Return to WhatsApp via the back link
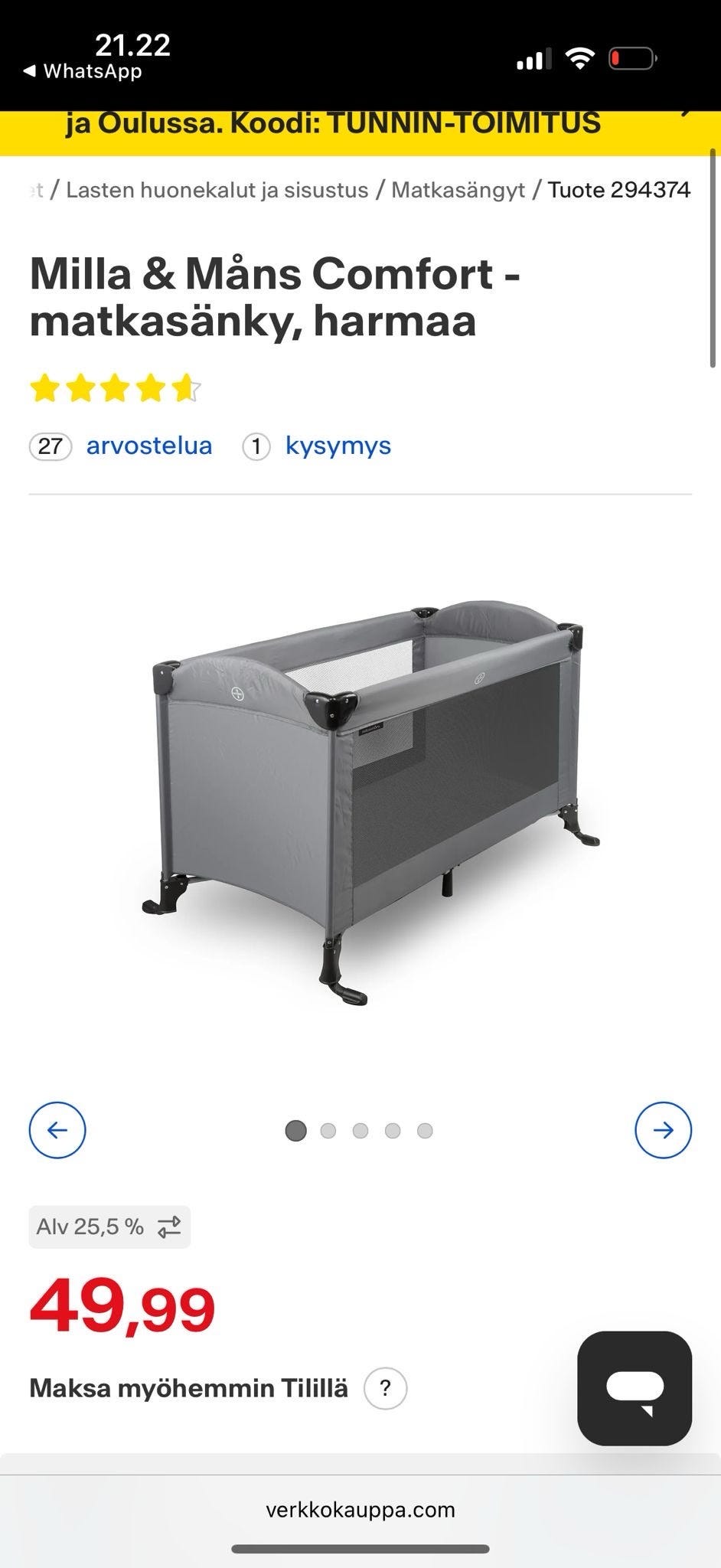This screenshot has height=1568, width=721. 83,71
